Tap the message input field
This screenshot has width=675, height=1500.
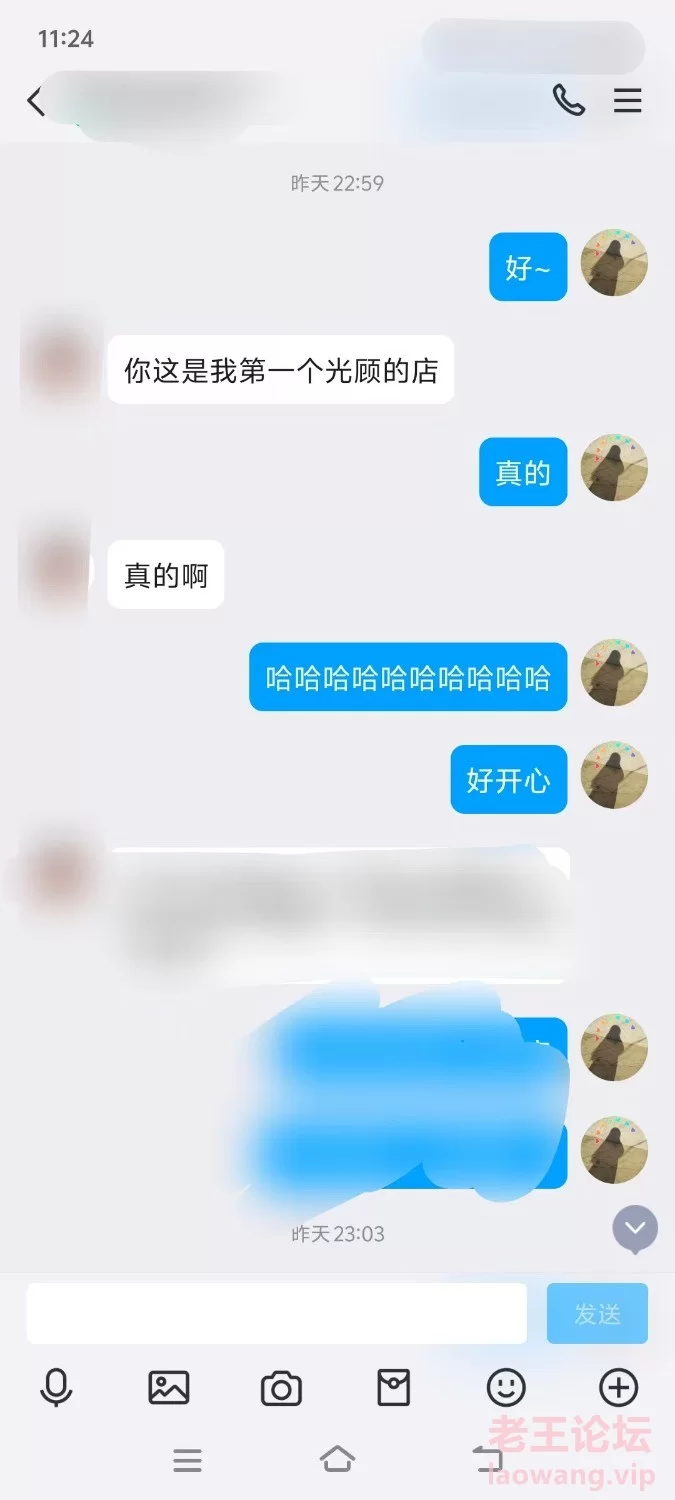[x=277, y=1313]
